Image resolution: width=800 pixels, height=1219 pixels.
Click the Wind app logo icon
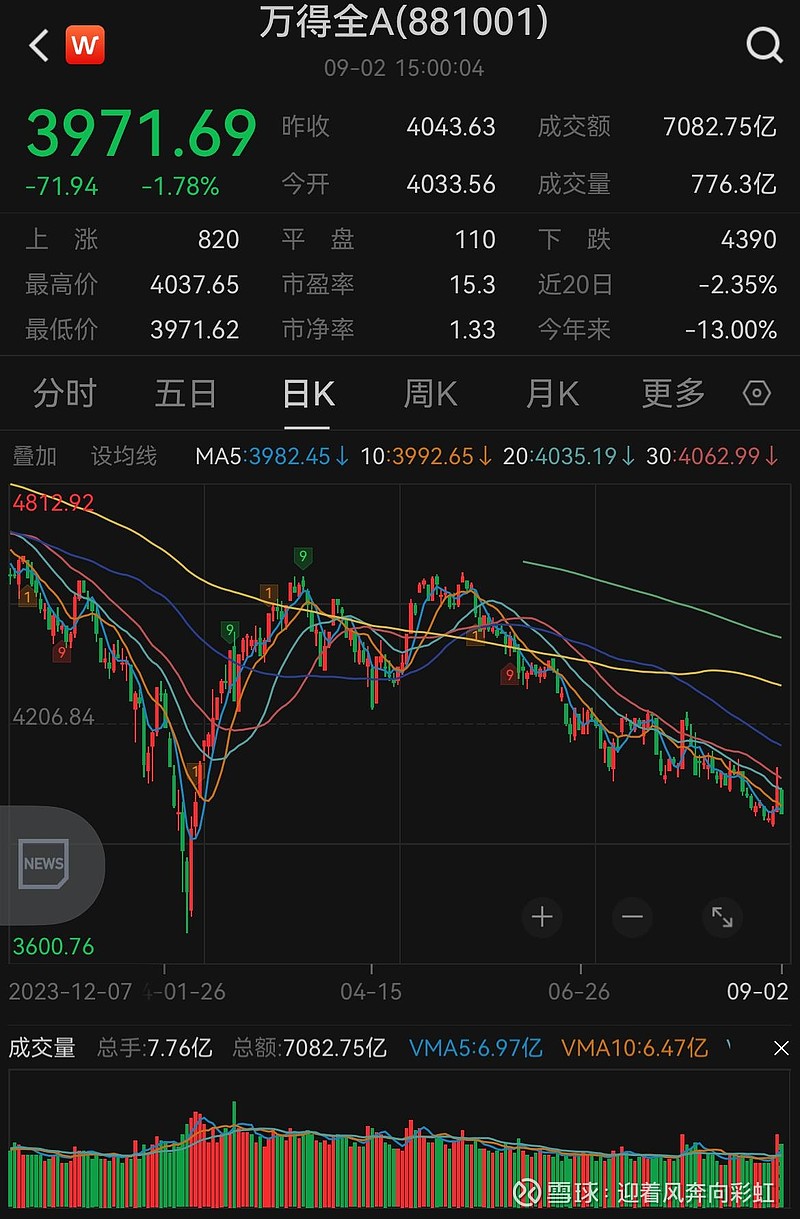pos(85,44)
